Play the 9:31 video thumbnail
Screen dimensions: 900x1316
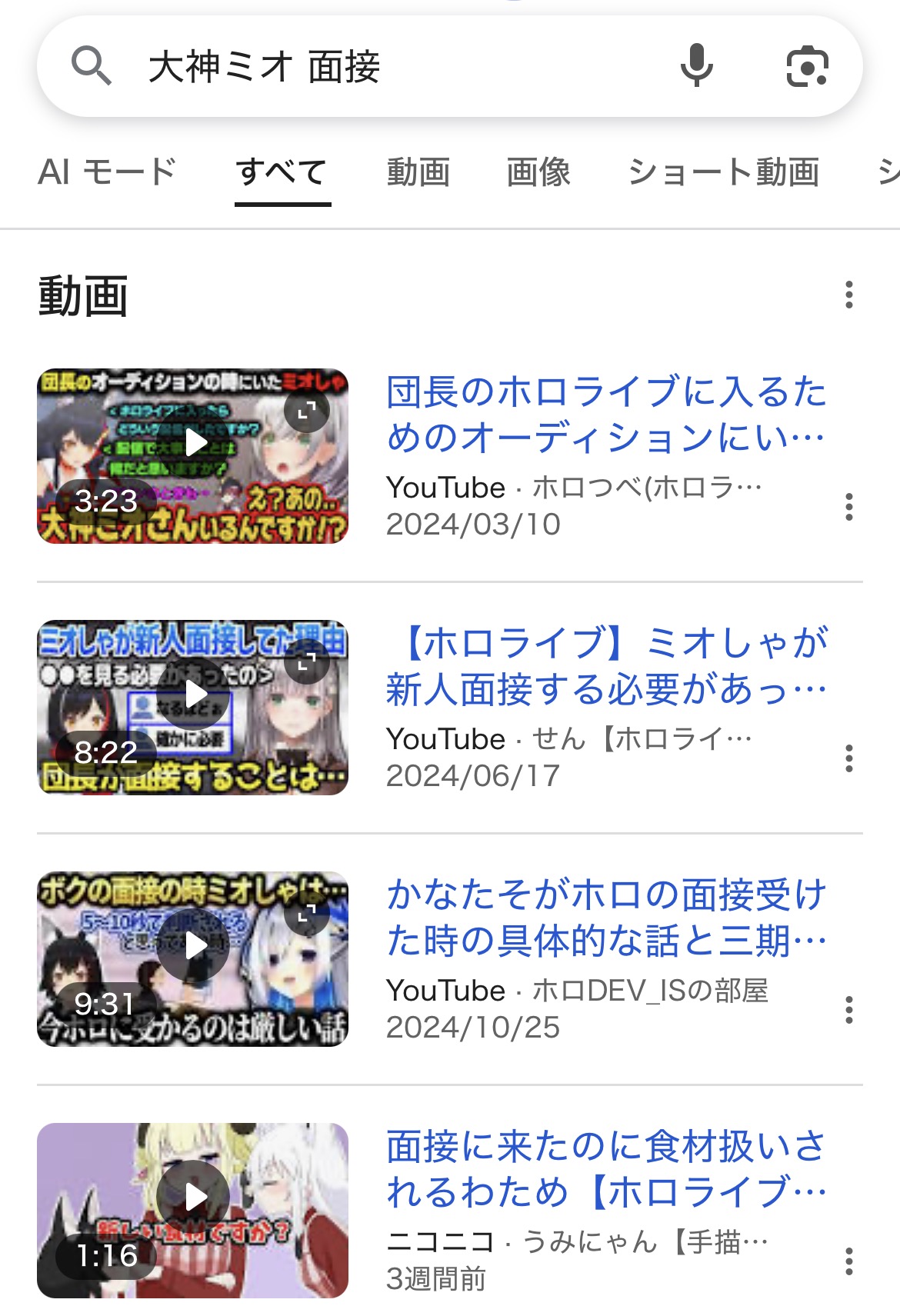[x=192, y=959]
